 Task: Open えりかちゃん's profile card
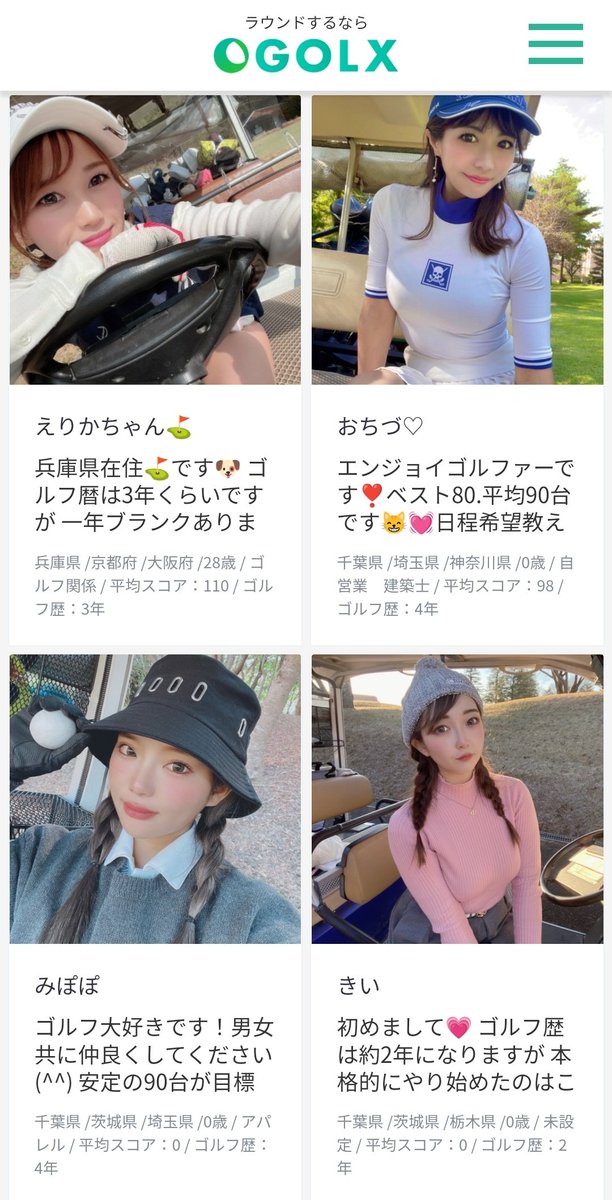tap(155, 370)
